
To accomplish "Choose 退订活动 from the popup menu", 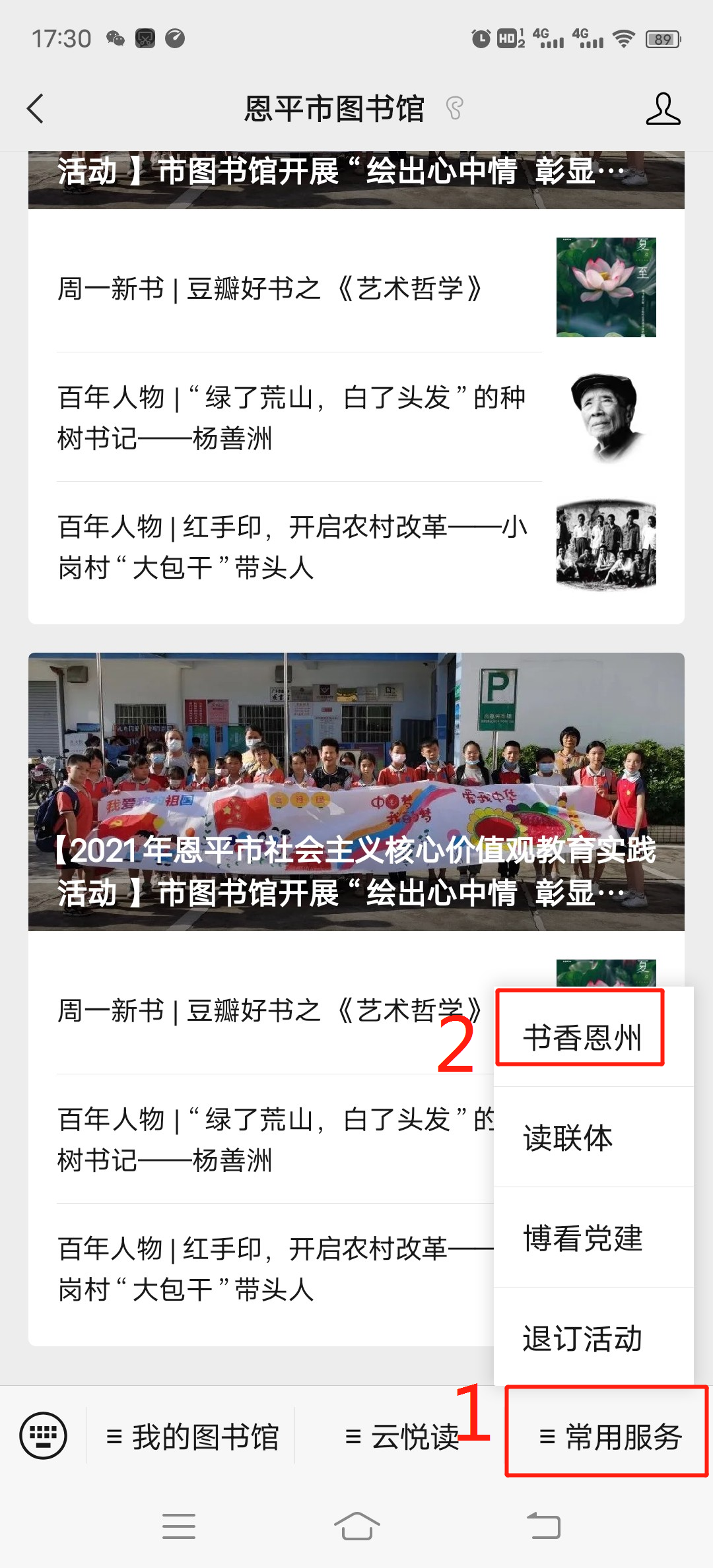I will point(582,1338).
